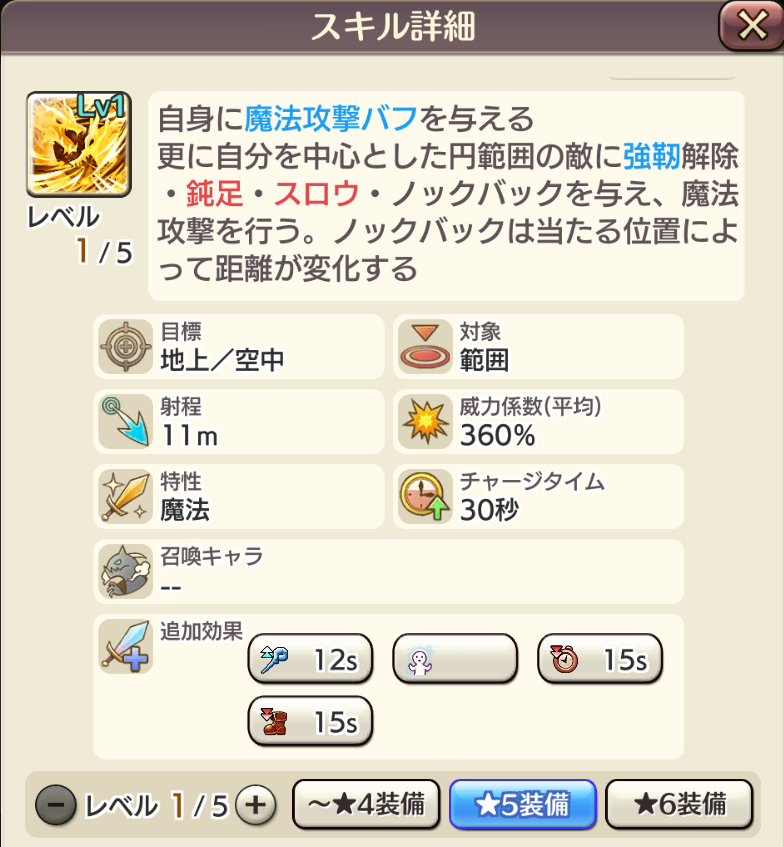This screenshot has width=784, height=847.
Task: Tap the 12s additional effect chip
Action: point(309,659)
